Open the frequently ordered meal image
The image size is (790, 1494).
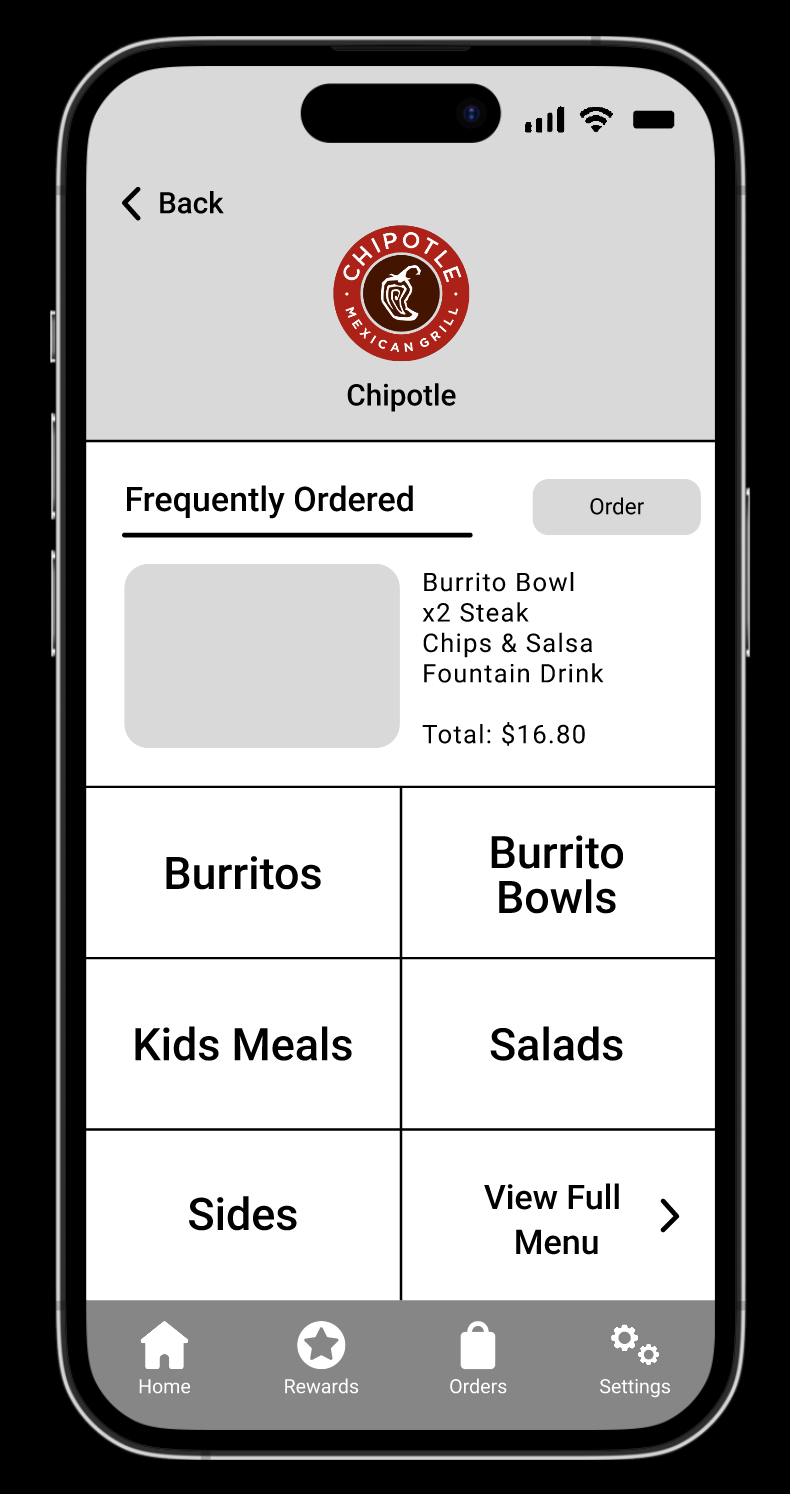[262, 656]
